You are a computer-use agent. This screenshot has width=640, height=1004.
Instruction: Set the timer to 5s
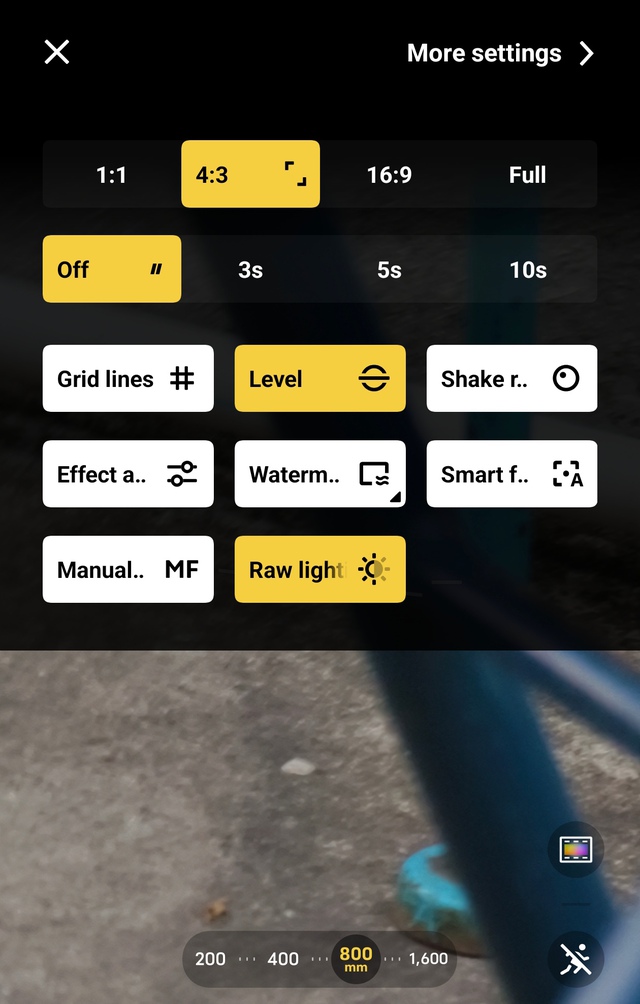coord(389,269)
